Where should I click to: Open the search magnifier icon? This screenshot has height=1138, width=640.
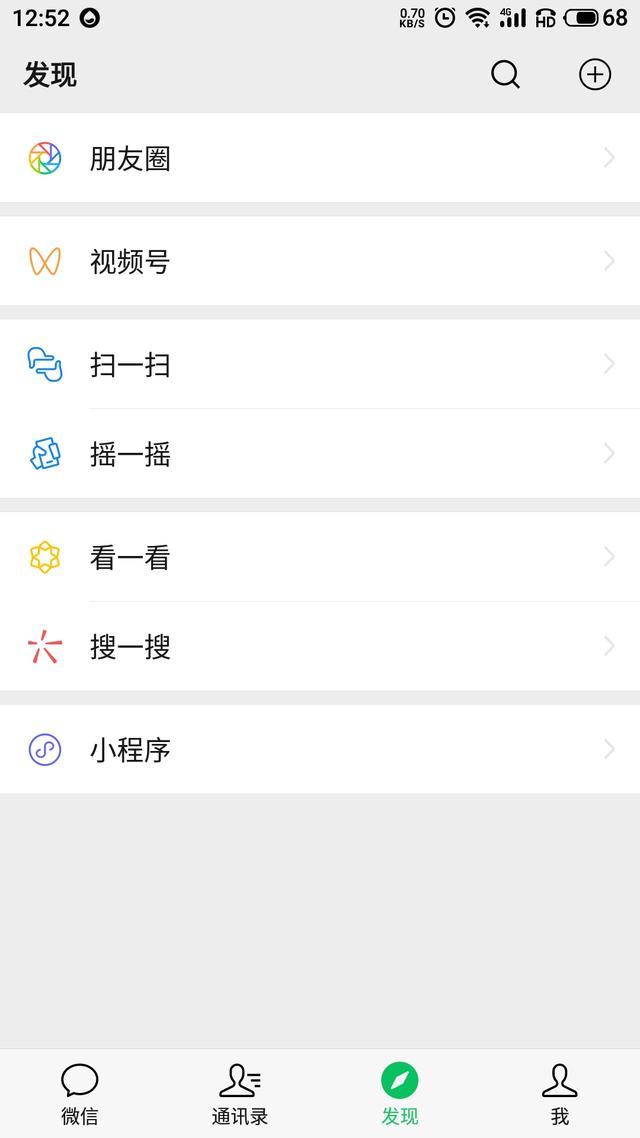pos(505,74)
